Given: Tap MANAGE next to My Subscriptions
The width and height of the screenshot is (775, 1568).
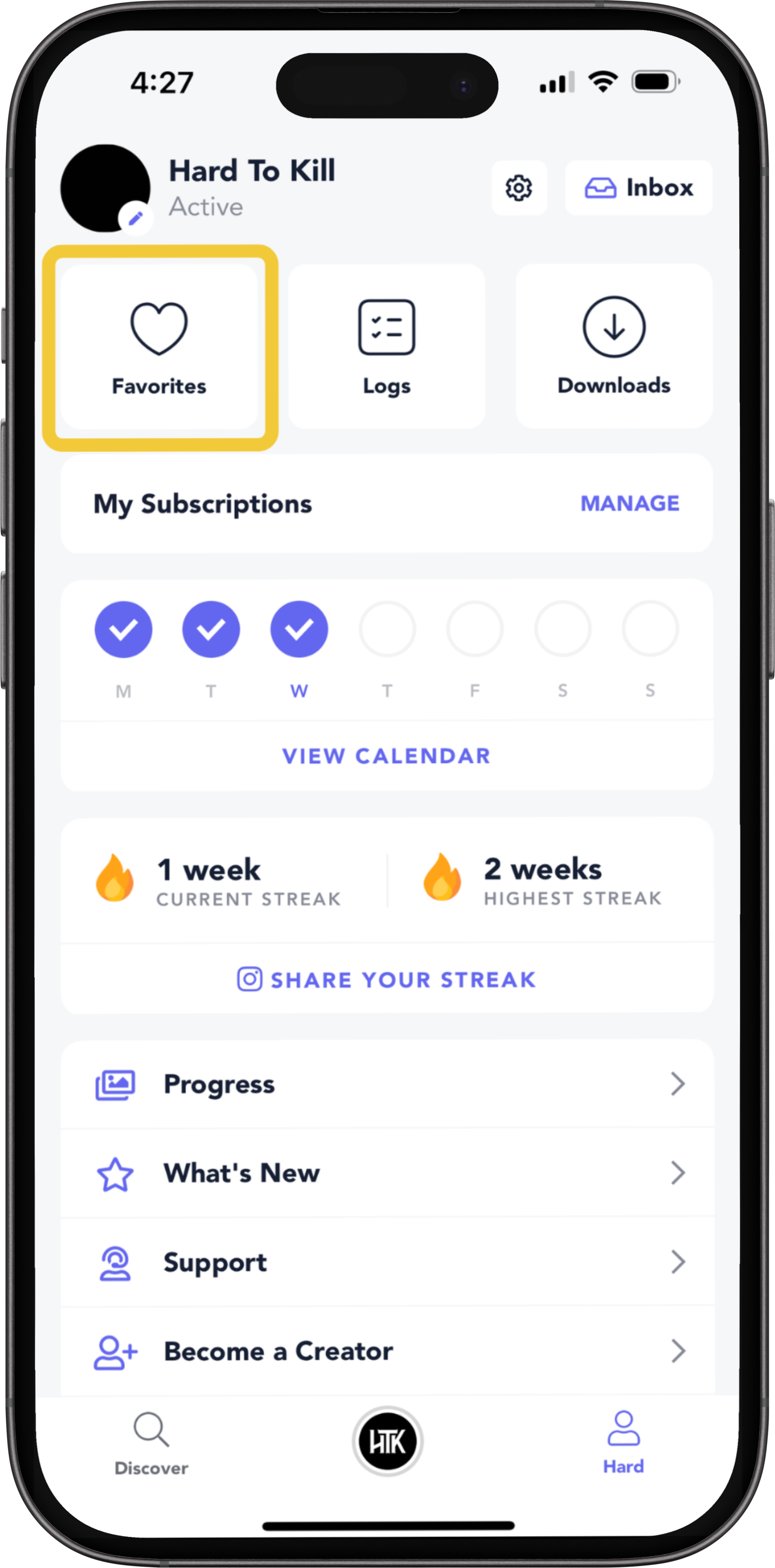Looking at the screenshot, I should pos(630,503).
